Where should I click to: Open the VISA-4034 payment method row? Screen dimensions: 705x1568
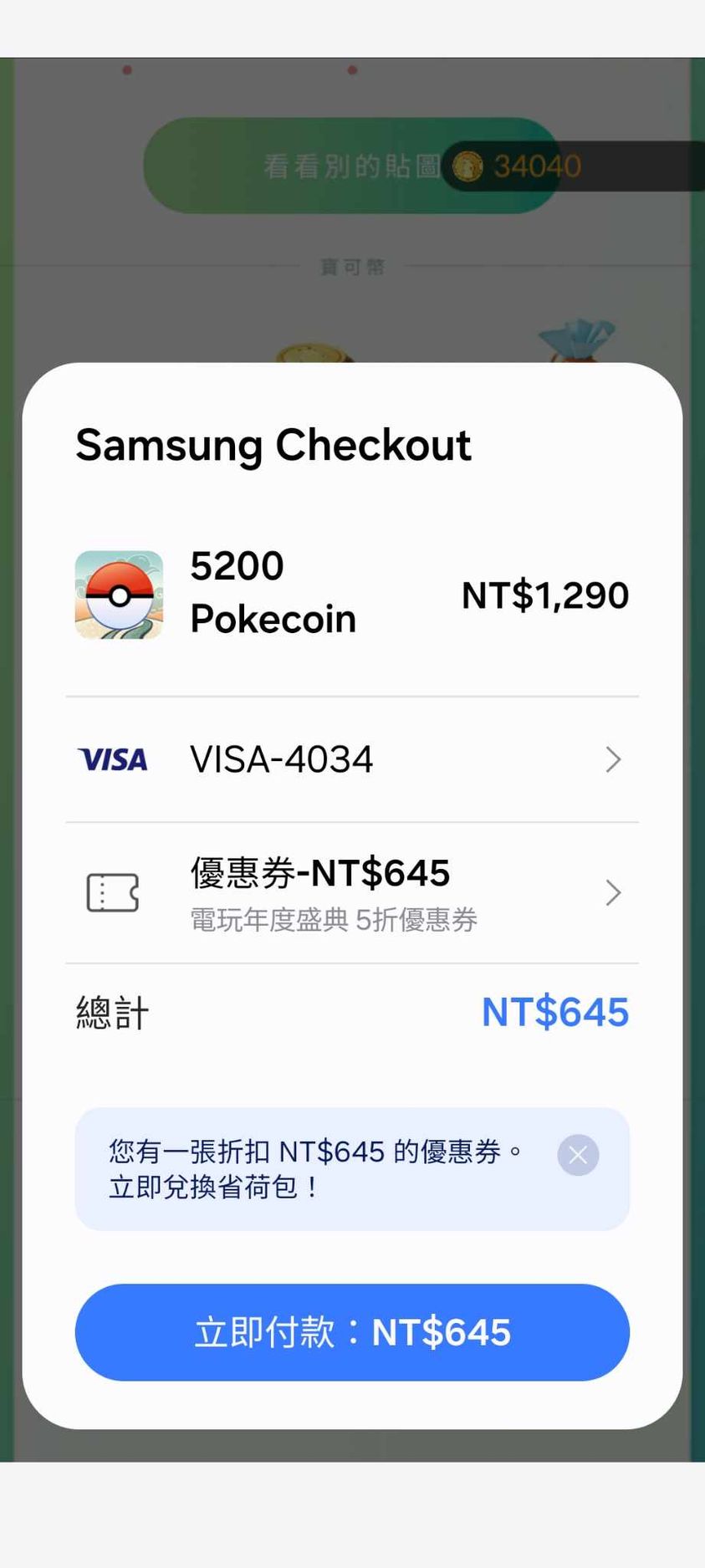point(352,759)
